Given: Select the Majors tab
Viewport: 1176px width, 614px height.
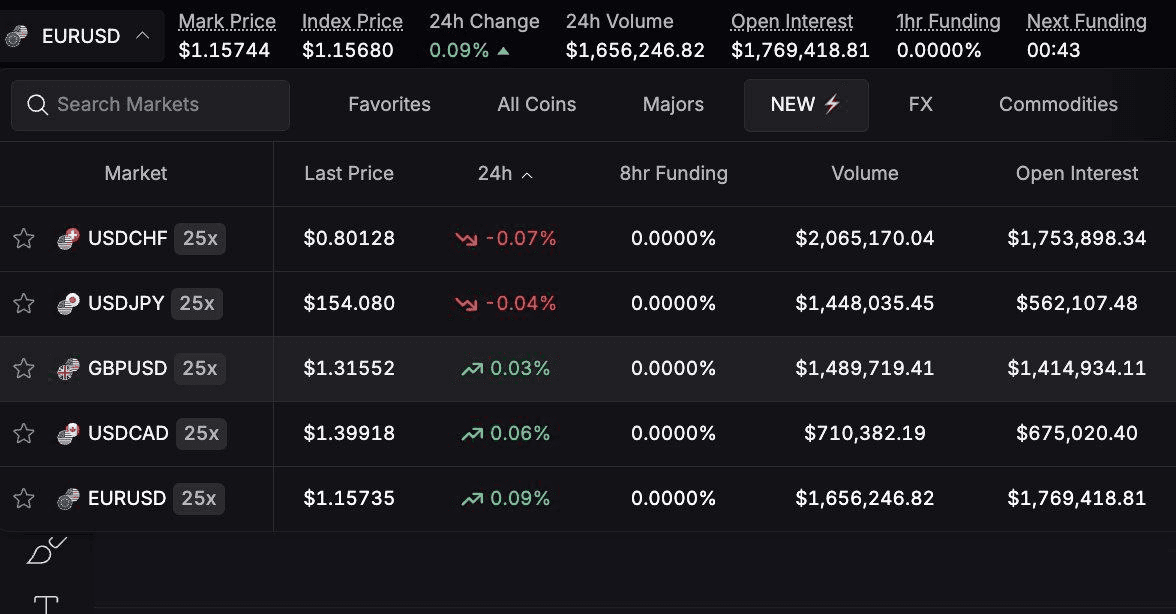Looking at the screenshot, I should click(673, 105).
